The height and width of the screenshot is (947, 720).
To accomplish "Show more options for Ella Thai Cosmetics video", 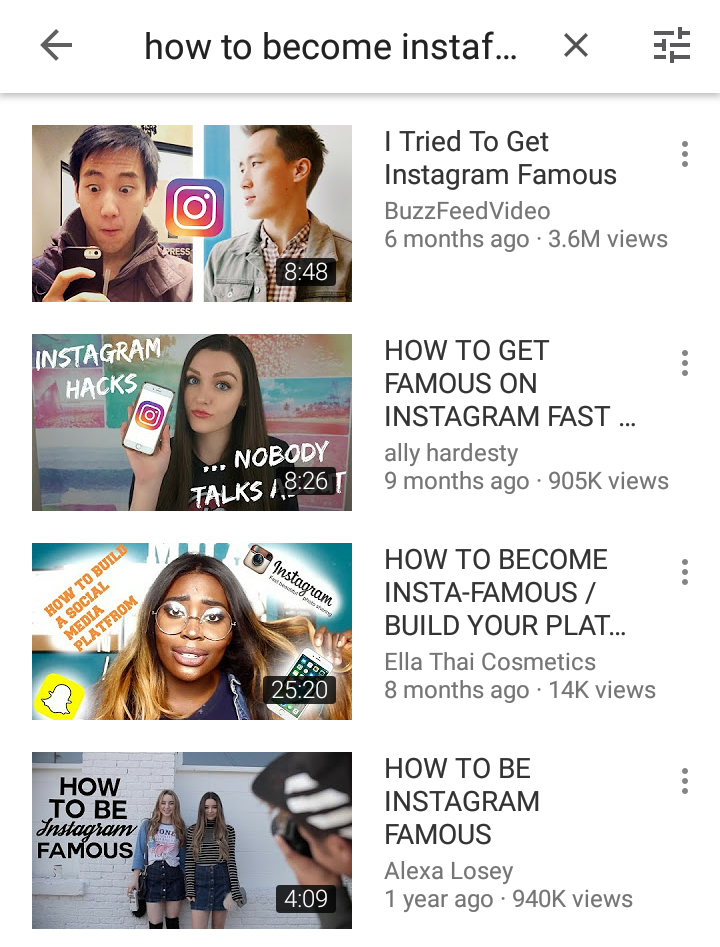I will [685, 572].
